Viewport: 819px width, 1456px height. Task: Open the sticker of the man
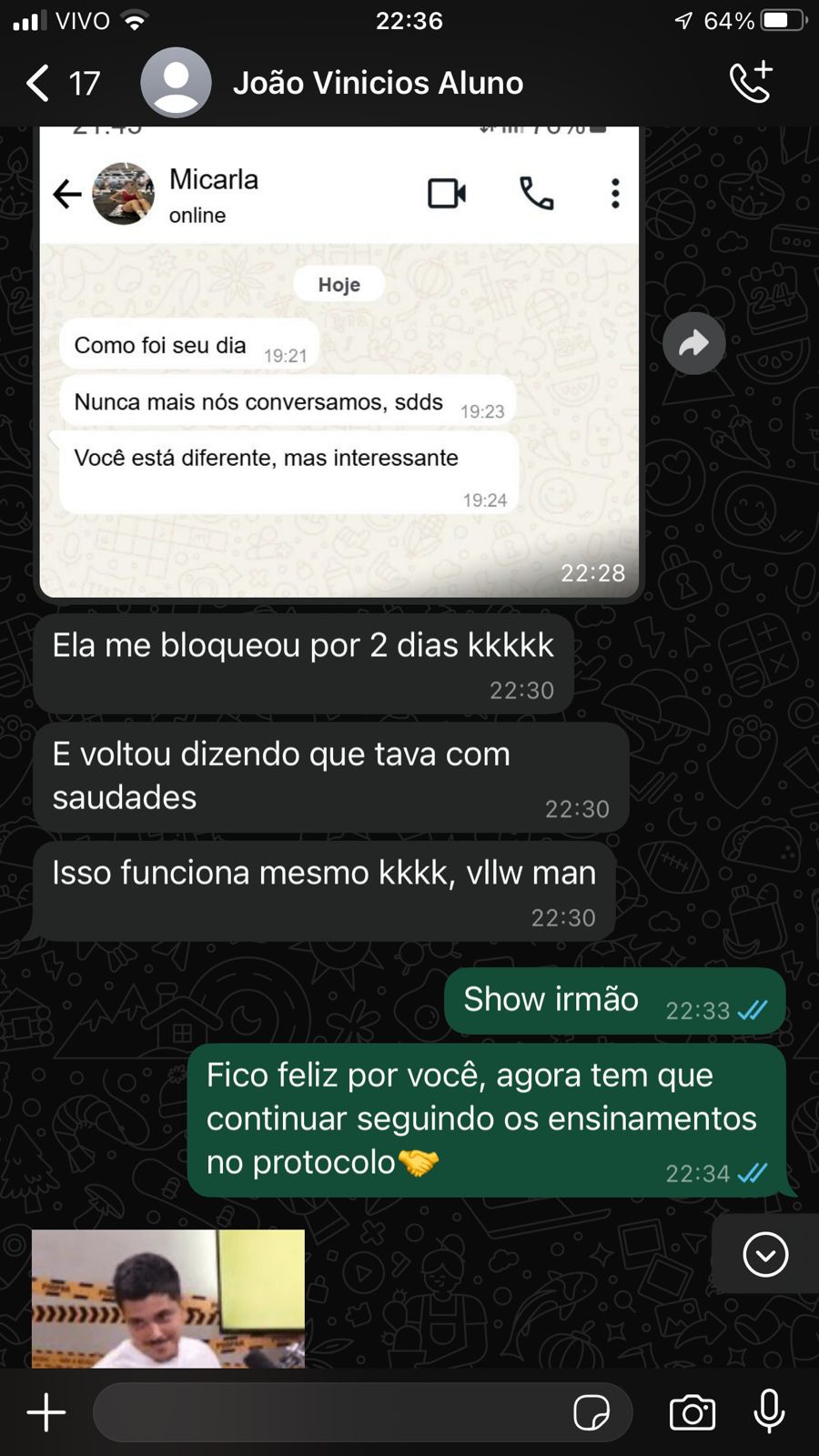pyautogui.click(x=168, y=1299)
